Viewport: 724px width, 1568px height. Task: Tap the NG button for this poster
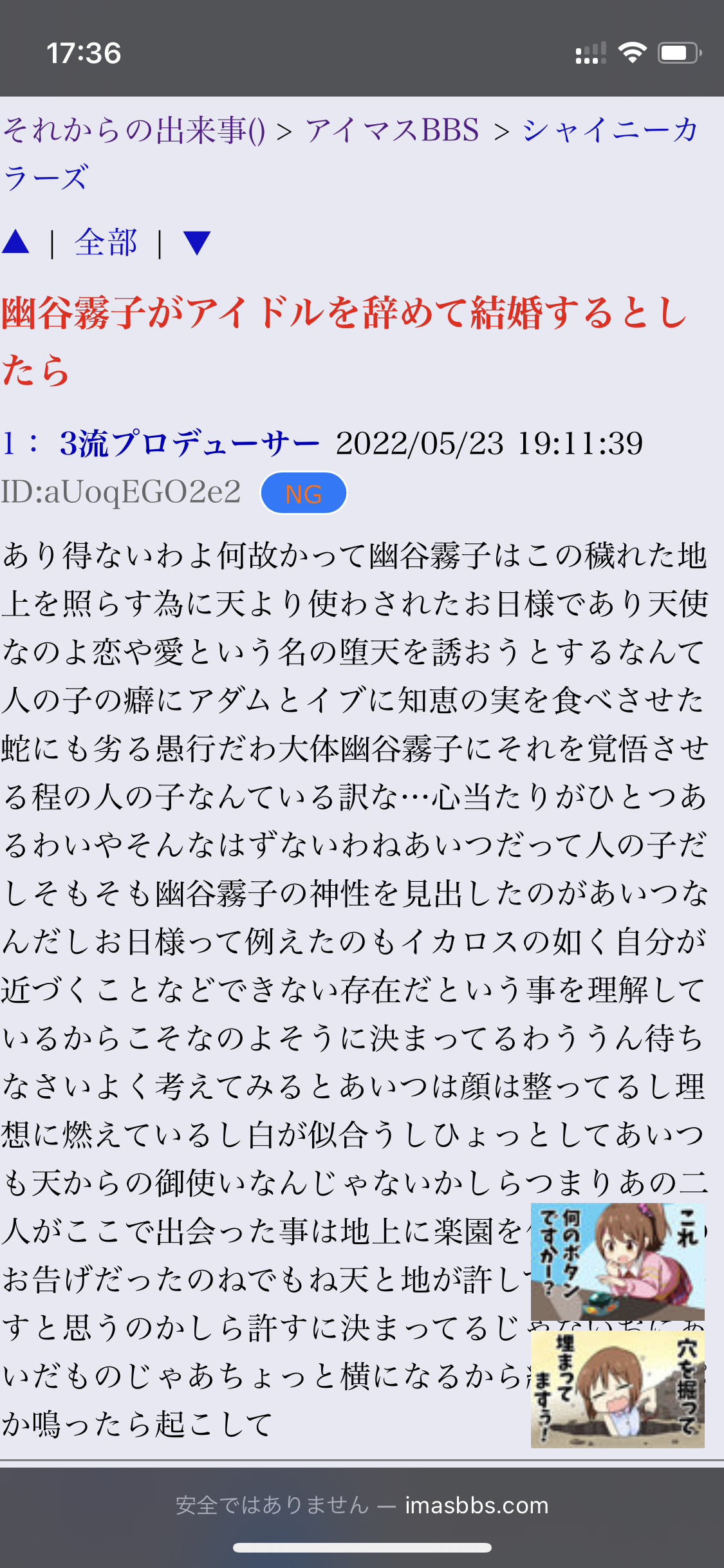pos(303,494)
